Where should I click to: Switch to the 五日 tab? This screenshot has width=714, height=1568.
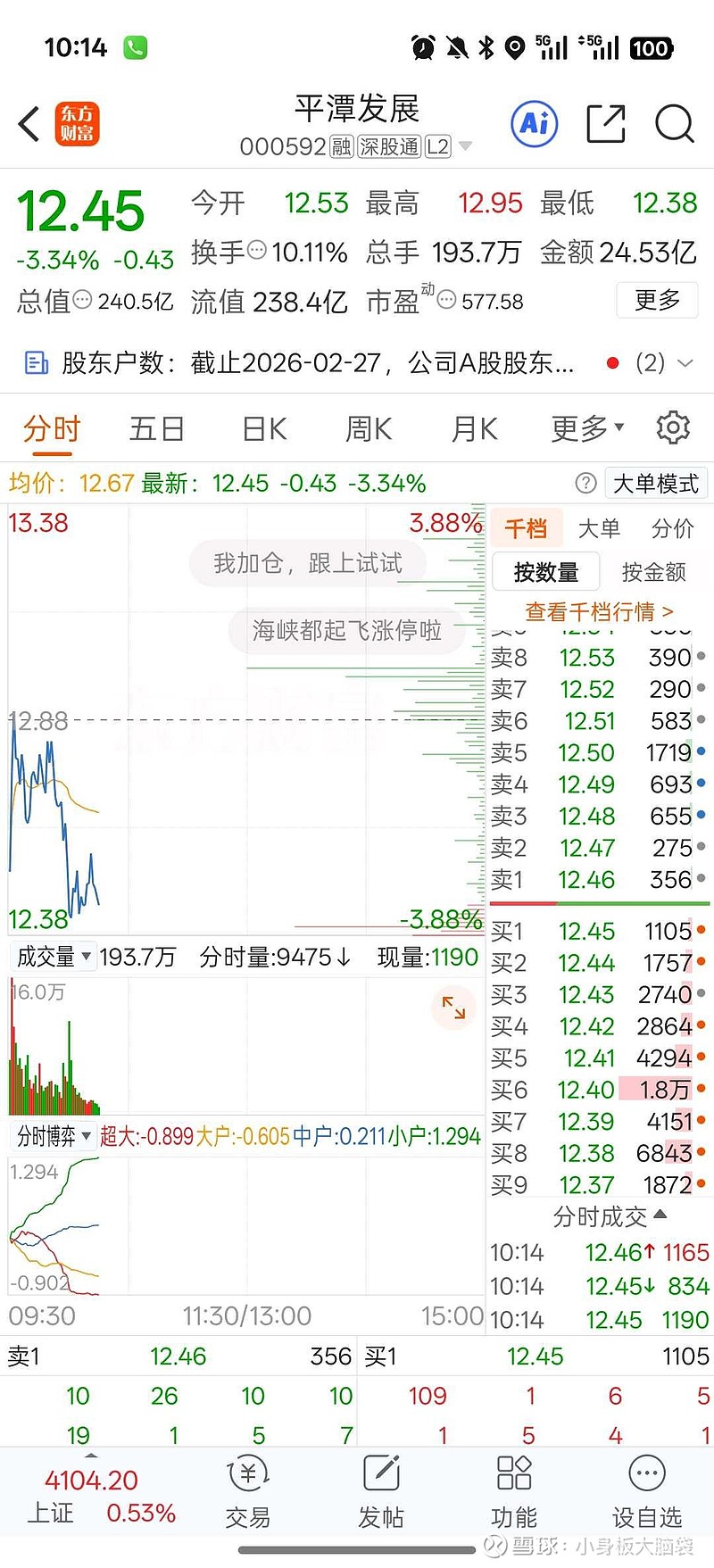coord(156,428)
